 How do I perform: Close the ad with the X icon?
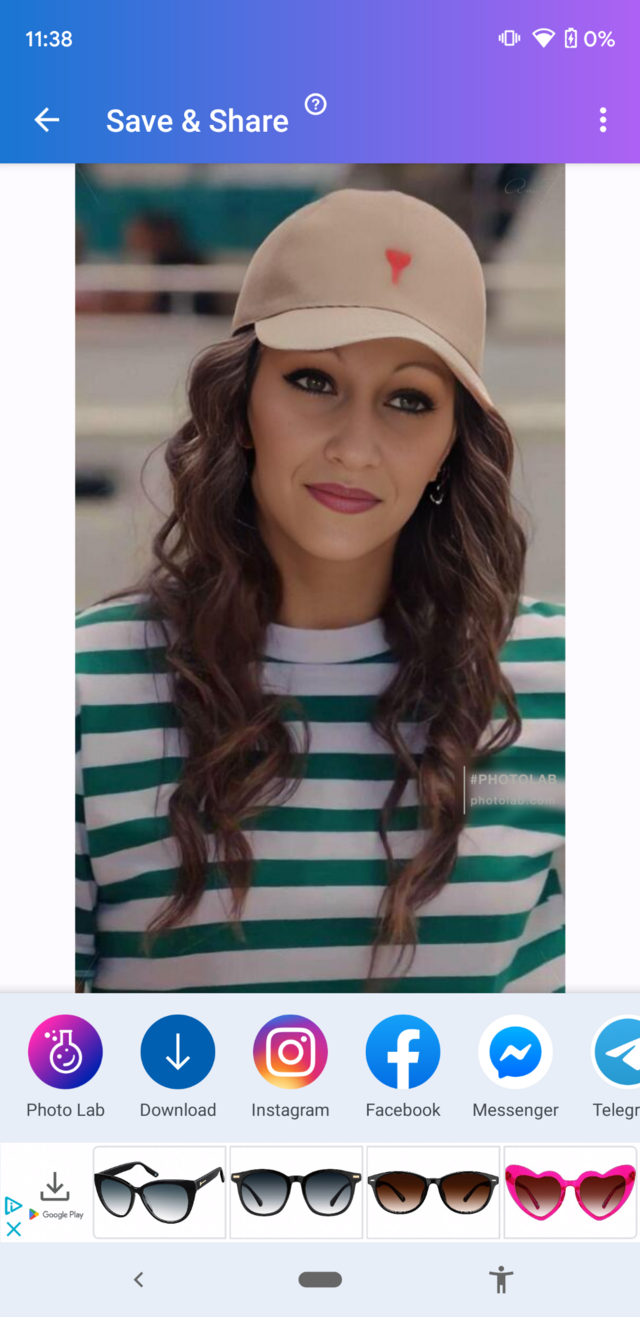(13, 1229)
